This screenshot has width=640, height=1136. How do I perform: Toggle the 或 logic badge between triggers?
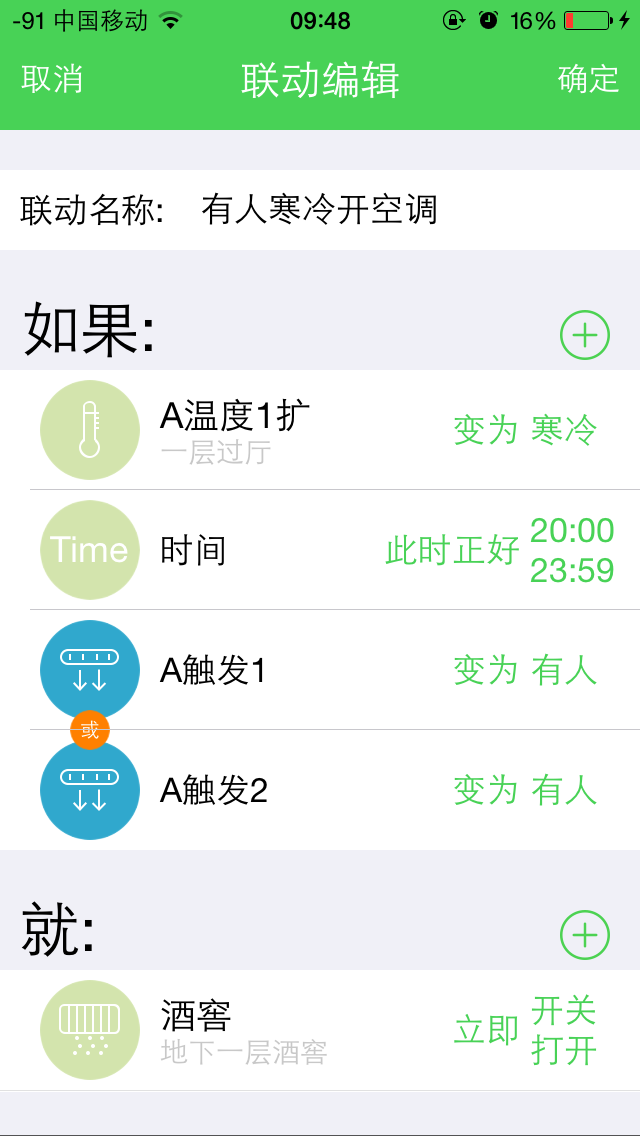90,730
